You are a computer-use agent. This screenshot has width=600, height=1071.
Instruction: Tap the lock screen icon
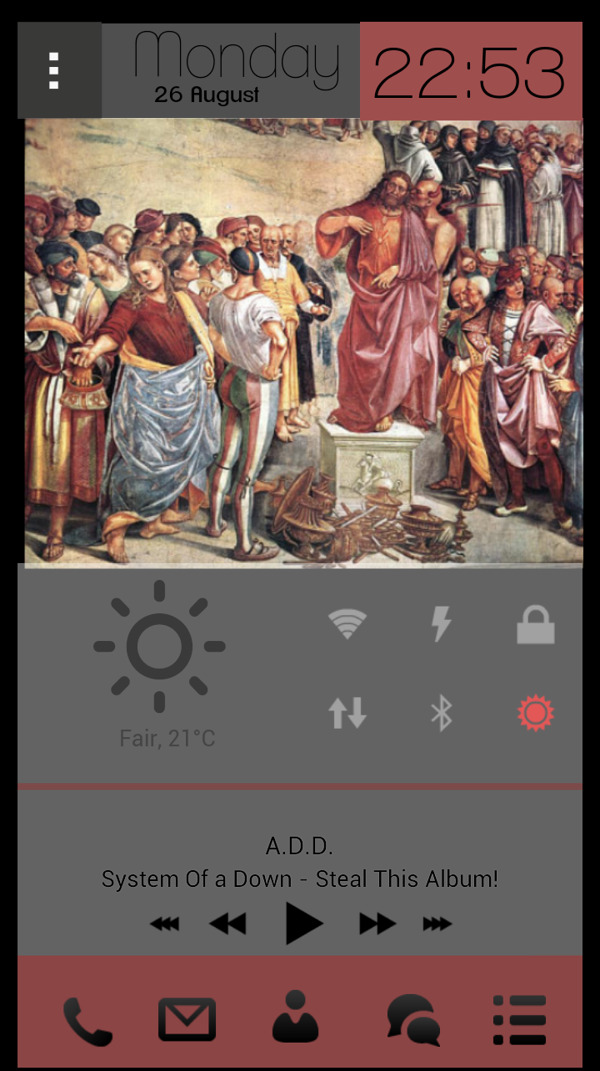pyautogui.click(x=535, y=626)
